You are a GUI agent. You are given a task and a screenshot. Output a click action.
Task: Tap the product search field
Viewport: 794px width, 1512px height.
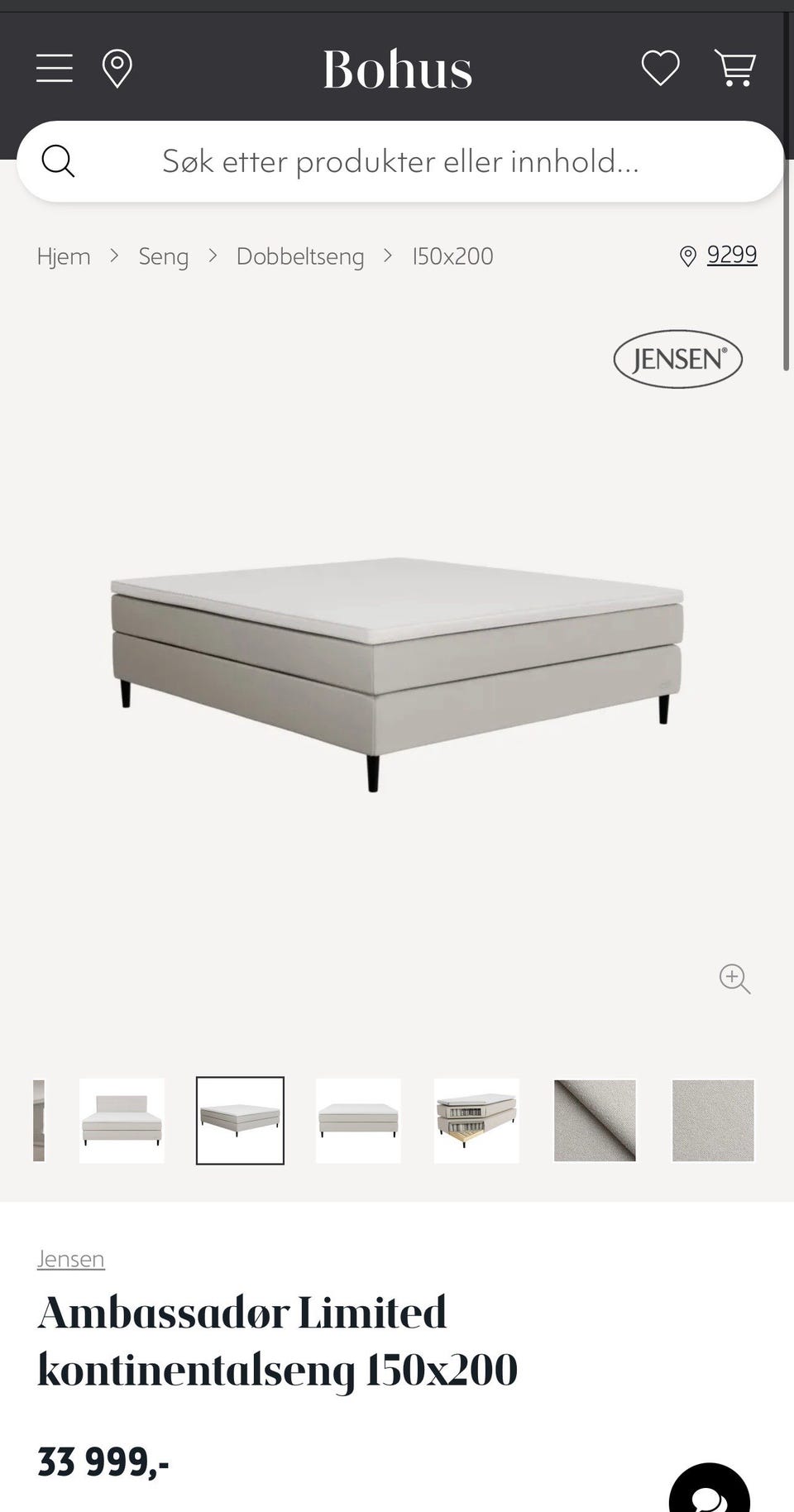tap(400, 161)
